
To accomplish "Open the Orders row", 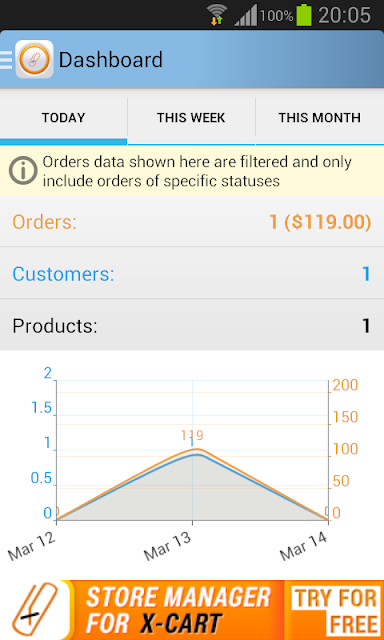I will tap(192, 222).
